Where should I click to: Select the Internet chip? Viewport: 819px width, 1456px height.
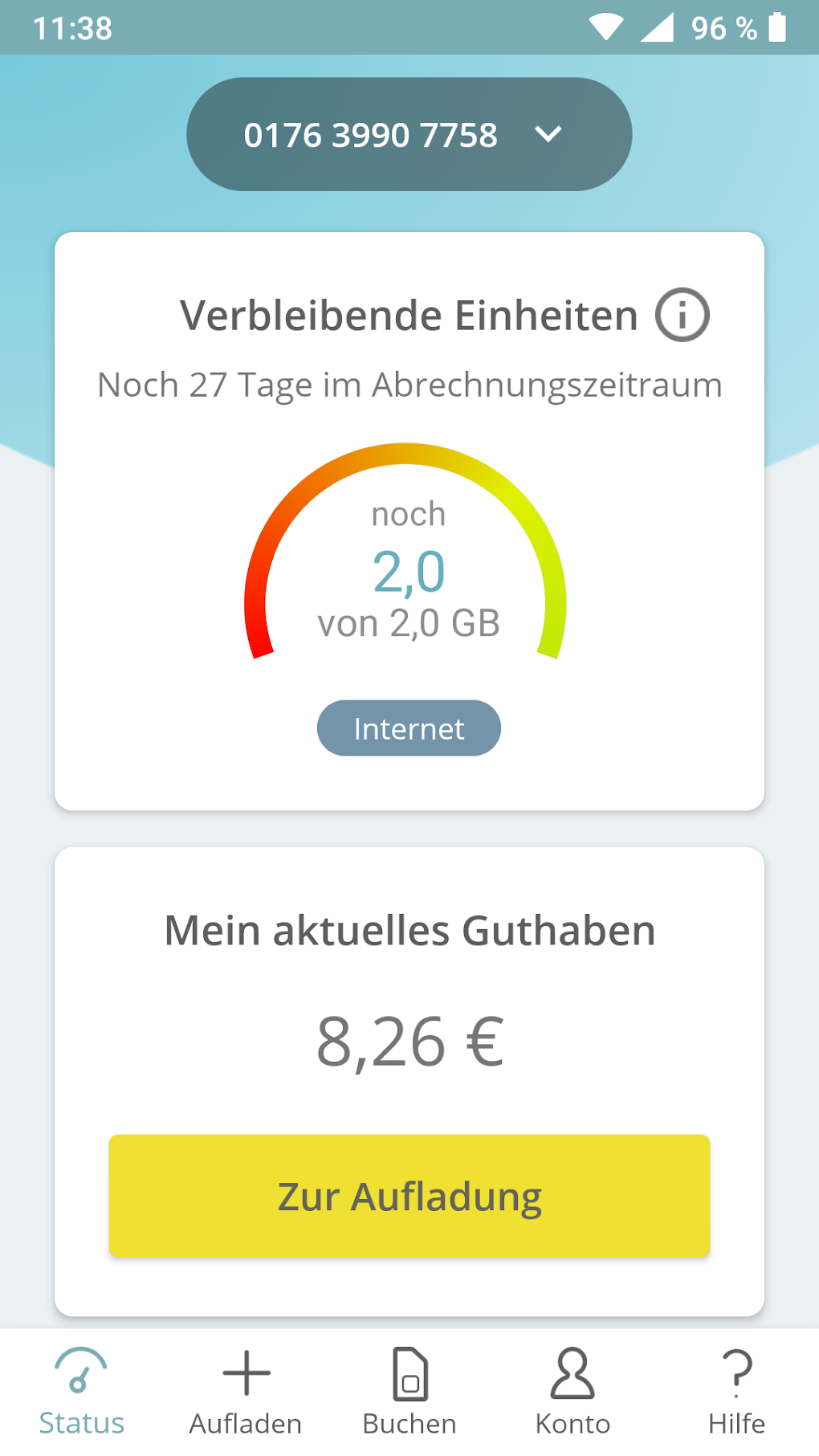coord(409,728)
